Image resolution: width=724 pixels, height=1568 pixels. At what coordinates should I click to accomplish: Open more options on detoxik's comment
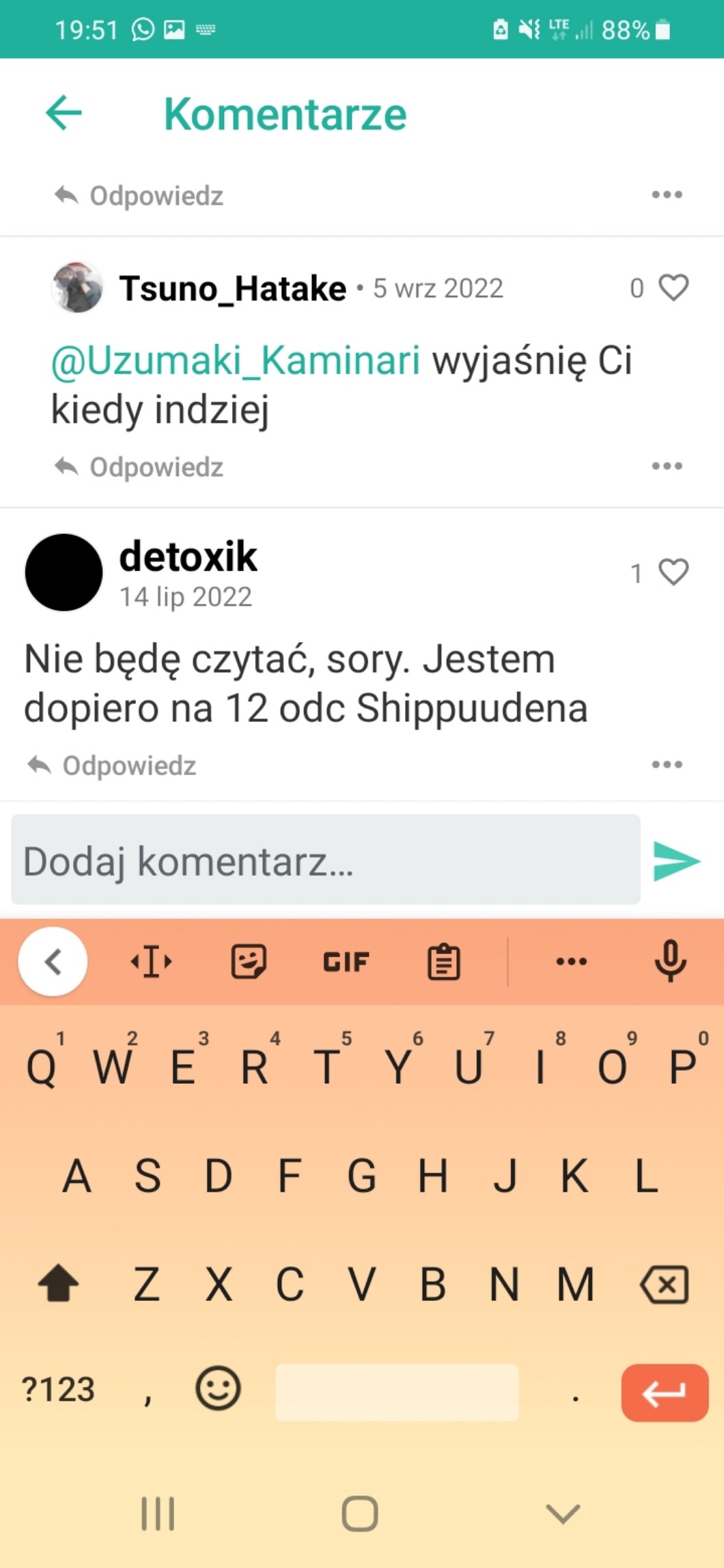pos(667,764)
